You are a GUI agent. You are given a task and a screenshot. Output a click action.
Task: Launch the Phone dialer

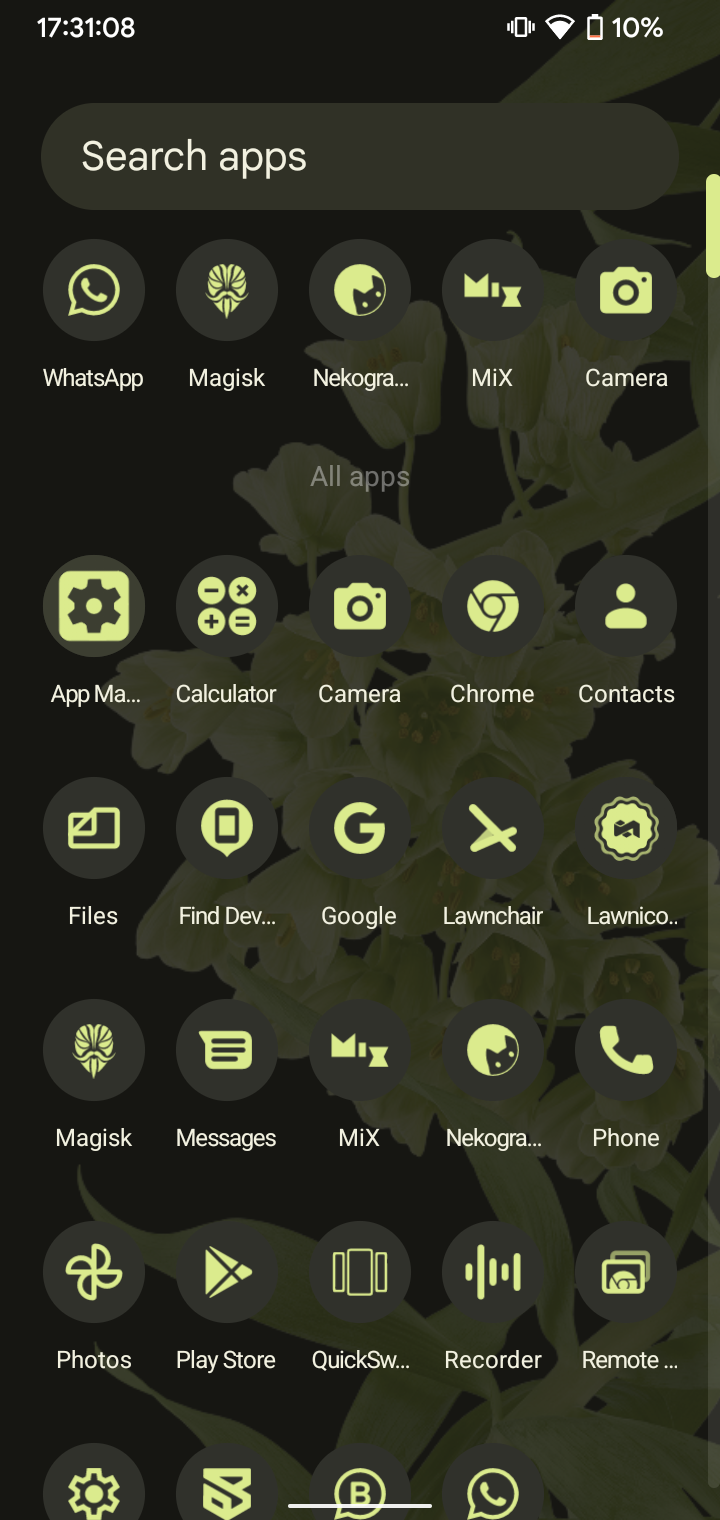click(626, 1050)
